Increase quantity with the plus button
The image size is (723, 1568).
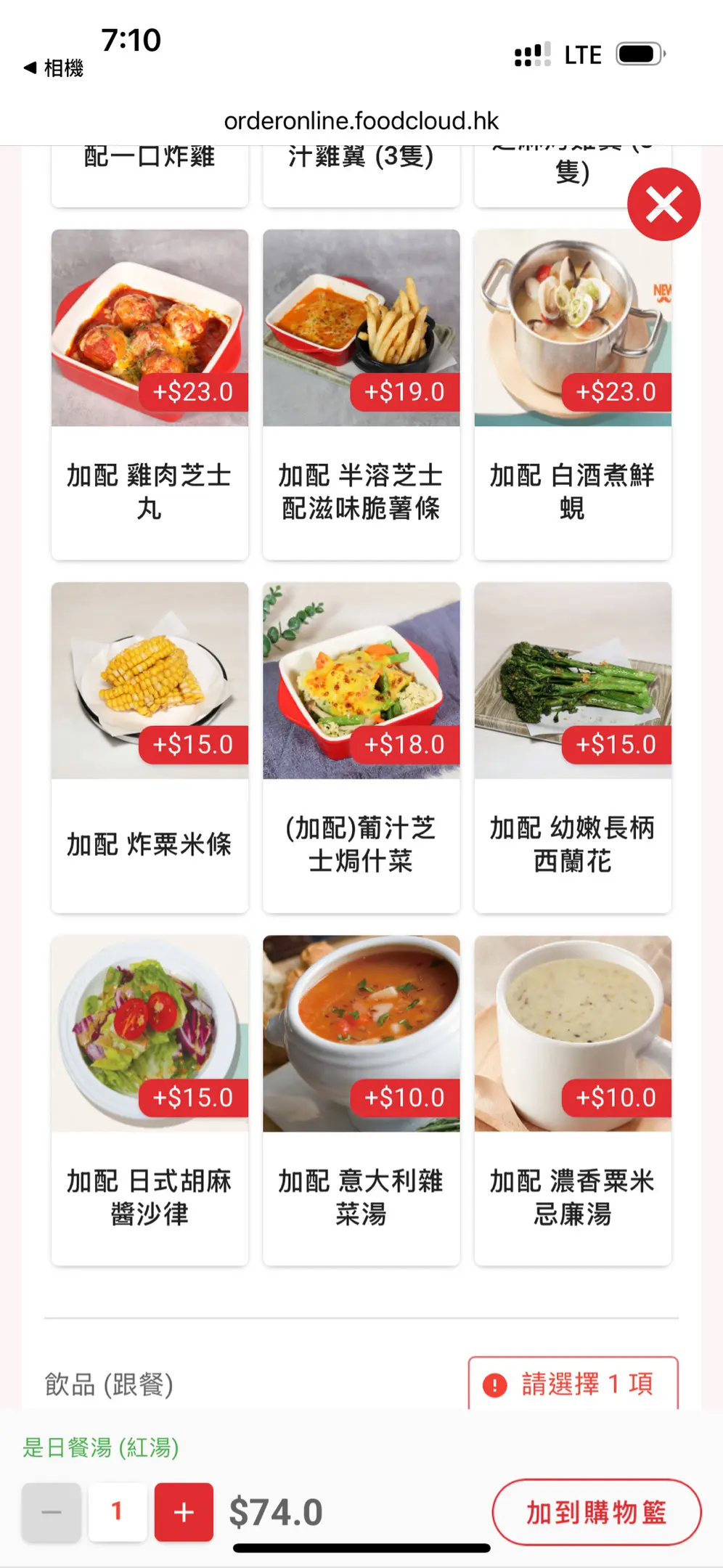[x=184, y=1512]
